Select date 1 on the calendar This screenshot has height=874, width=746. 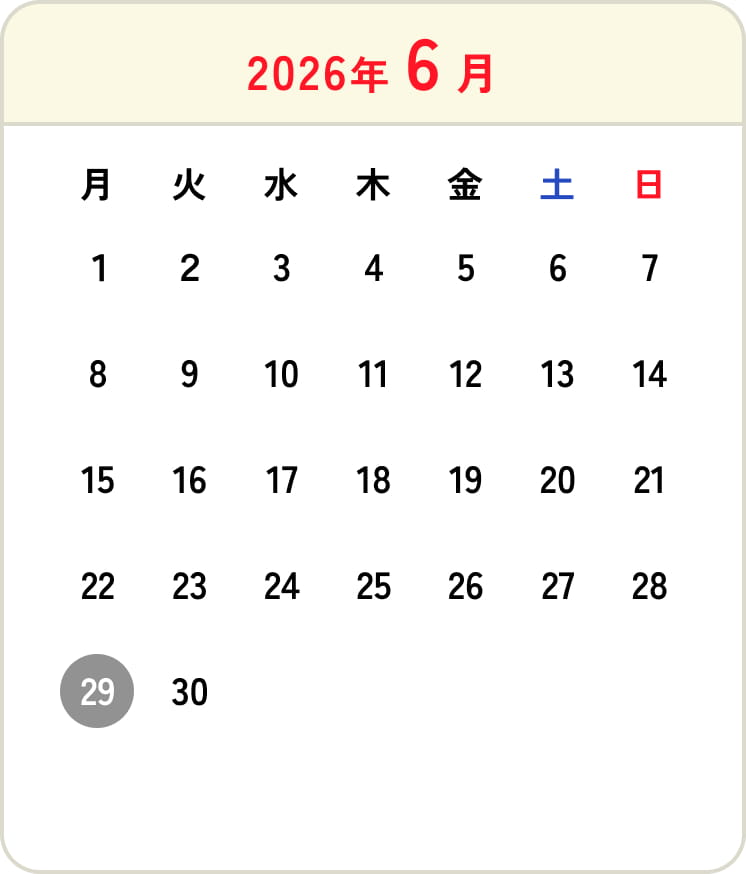tap(98, 268)
